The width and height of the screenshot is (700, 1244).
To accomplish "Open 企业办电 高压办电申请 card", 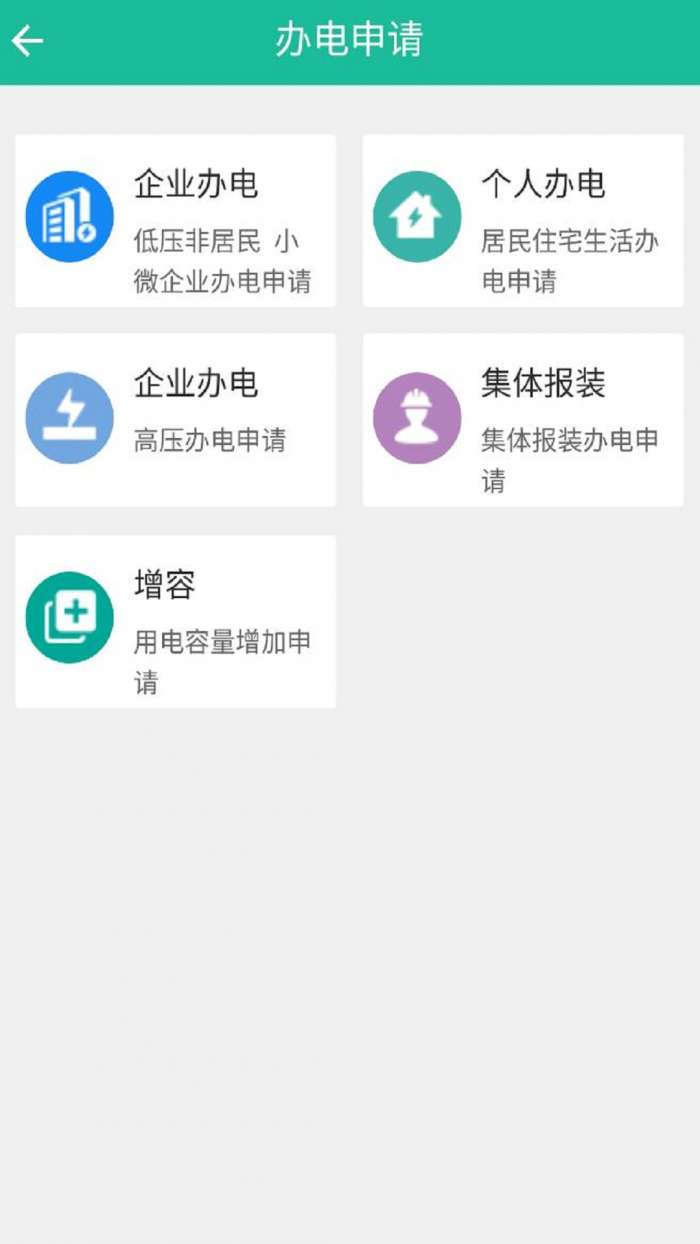I will coord(175,420).
